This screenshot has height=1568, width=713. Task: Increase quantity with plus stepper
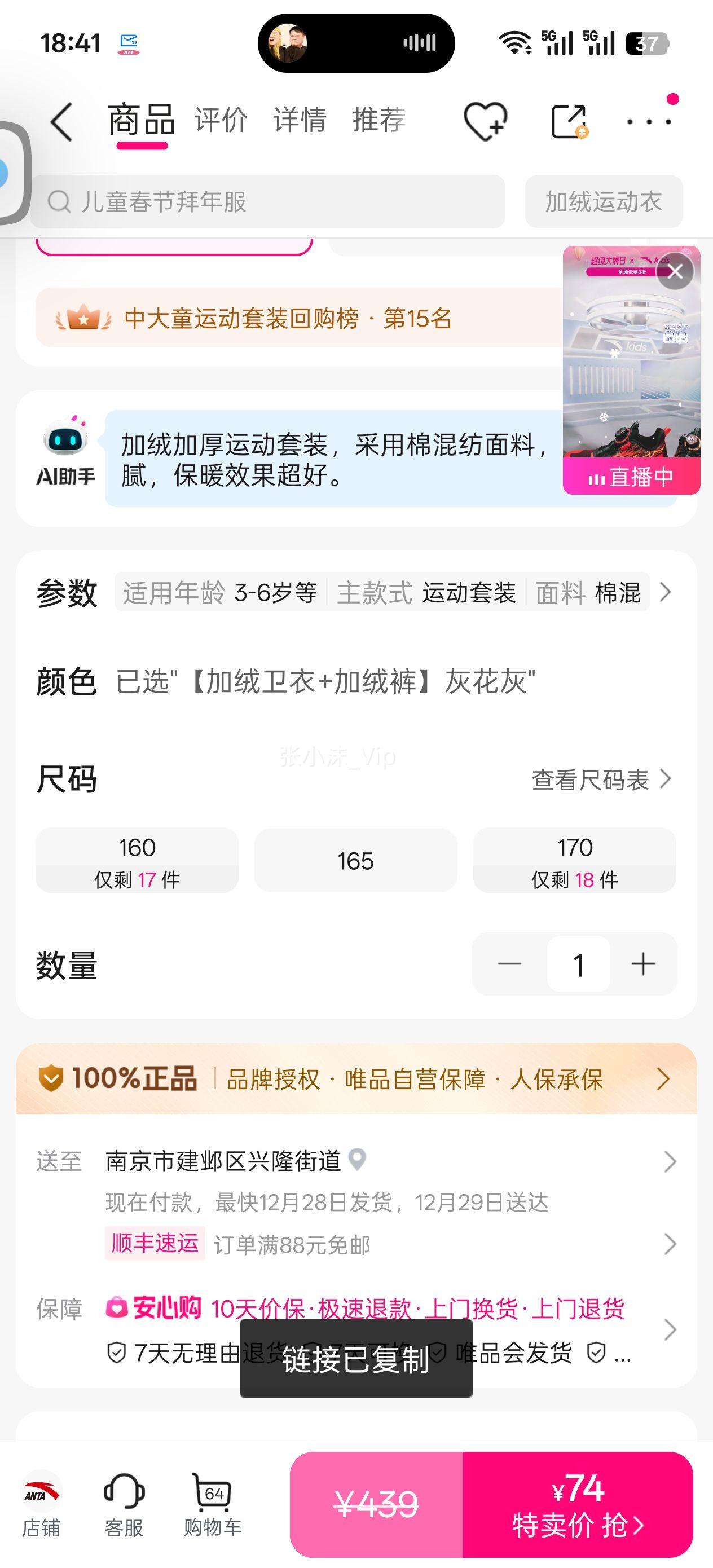tap(642, 963)
